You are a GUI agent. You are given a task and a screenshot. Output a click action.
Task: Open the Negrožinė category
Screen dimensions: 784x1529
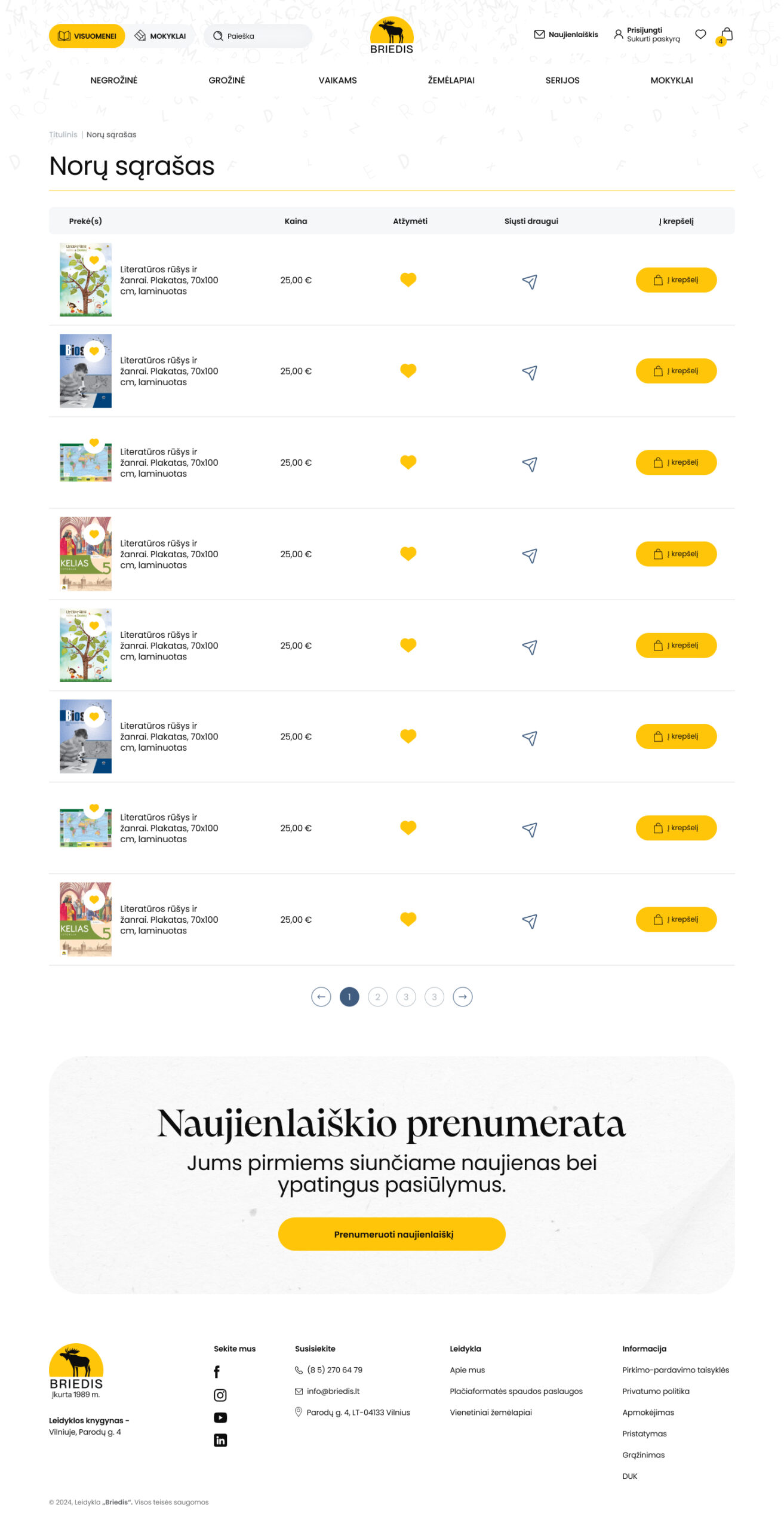(114, 80)
